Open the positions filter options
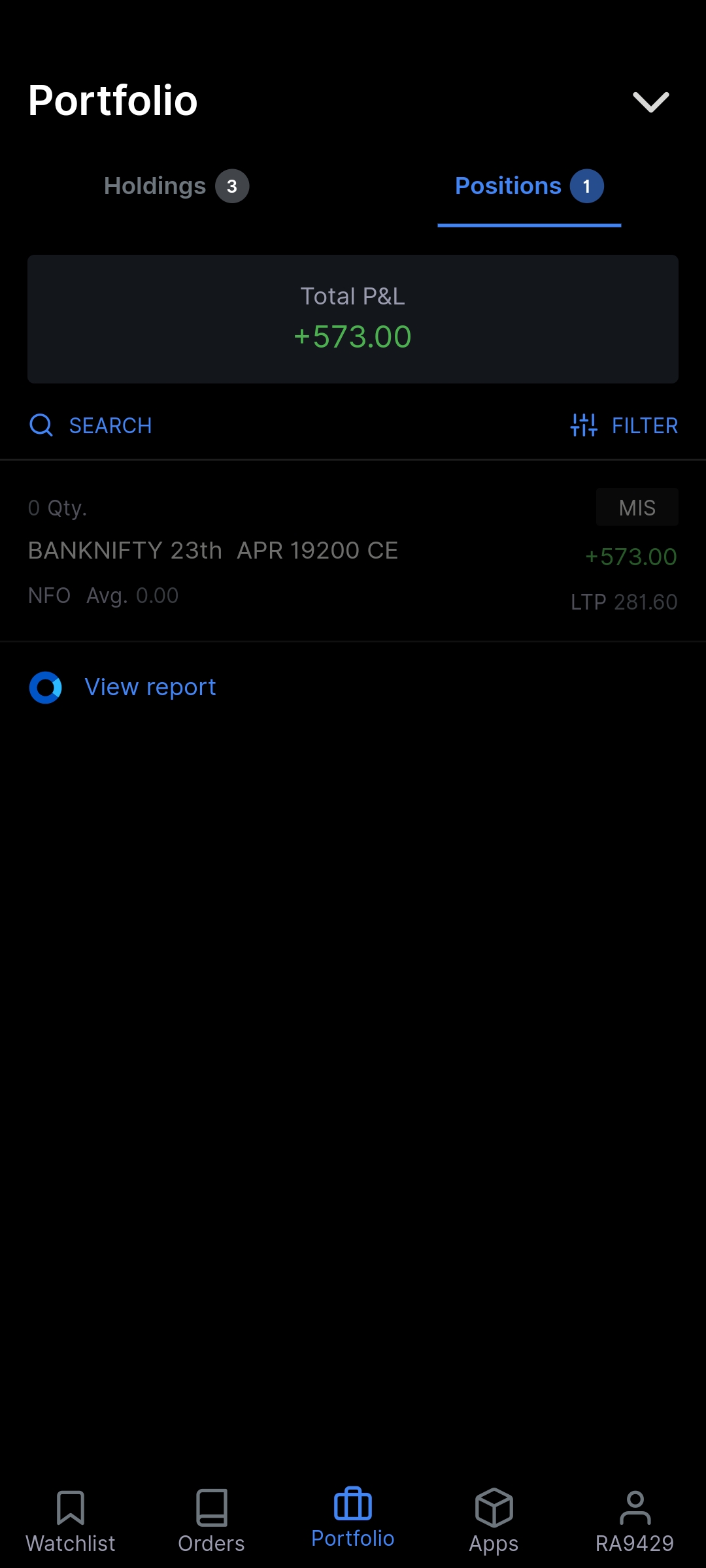706x1568 pixels. 624,425
